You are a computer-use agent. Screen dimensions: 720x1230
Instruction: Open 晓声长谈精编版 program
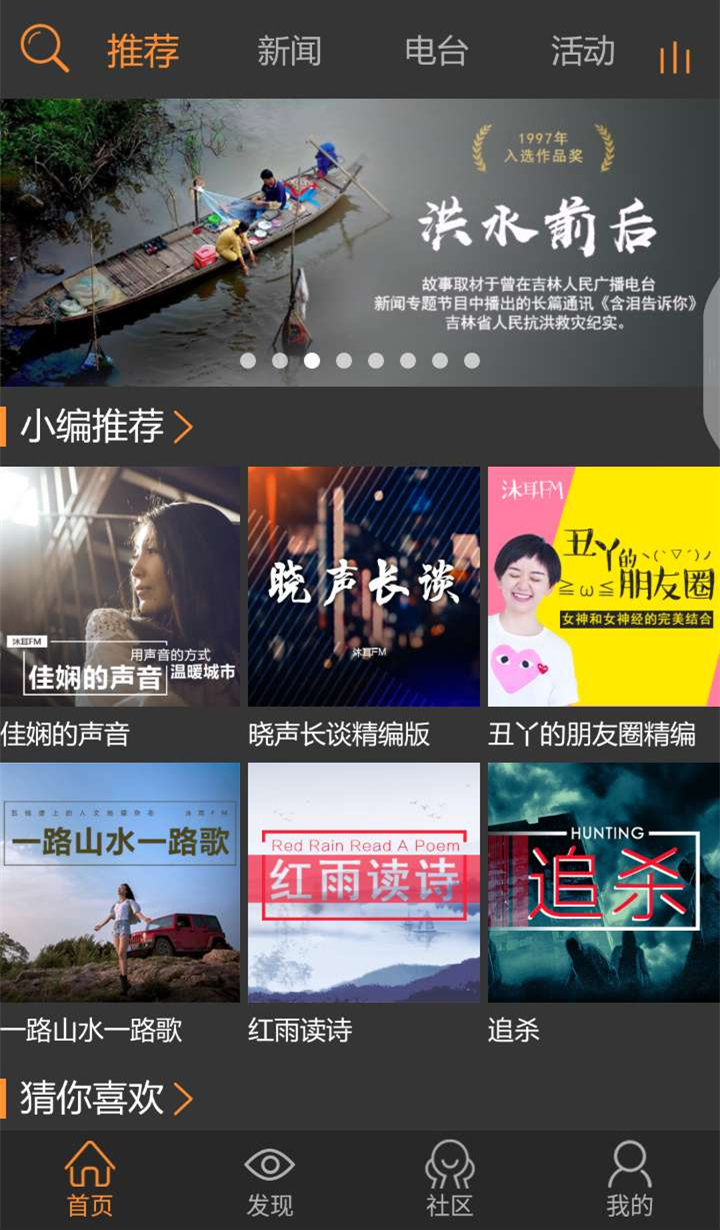(x=364, y=587)
